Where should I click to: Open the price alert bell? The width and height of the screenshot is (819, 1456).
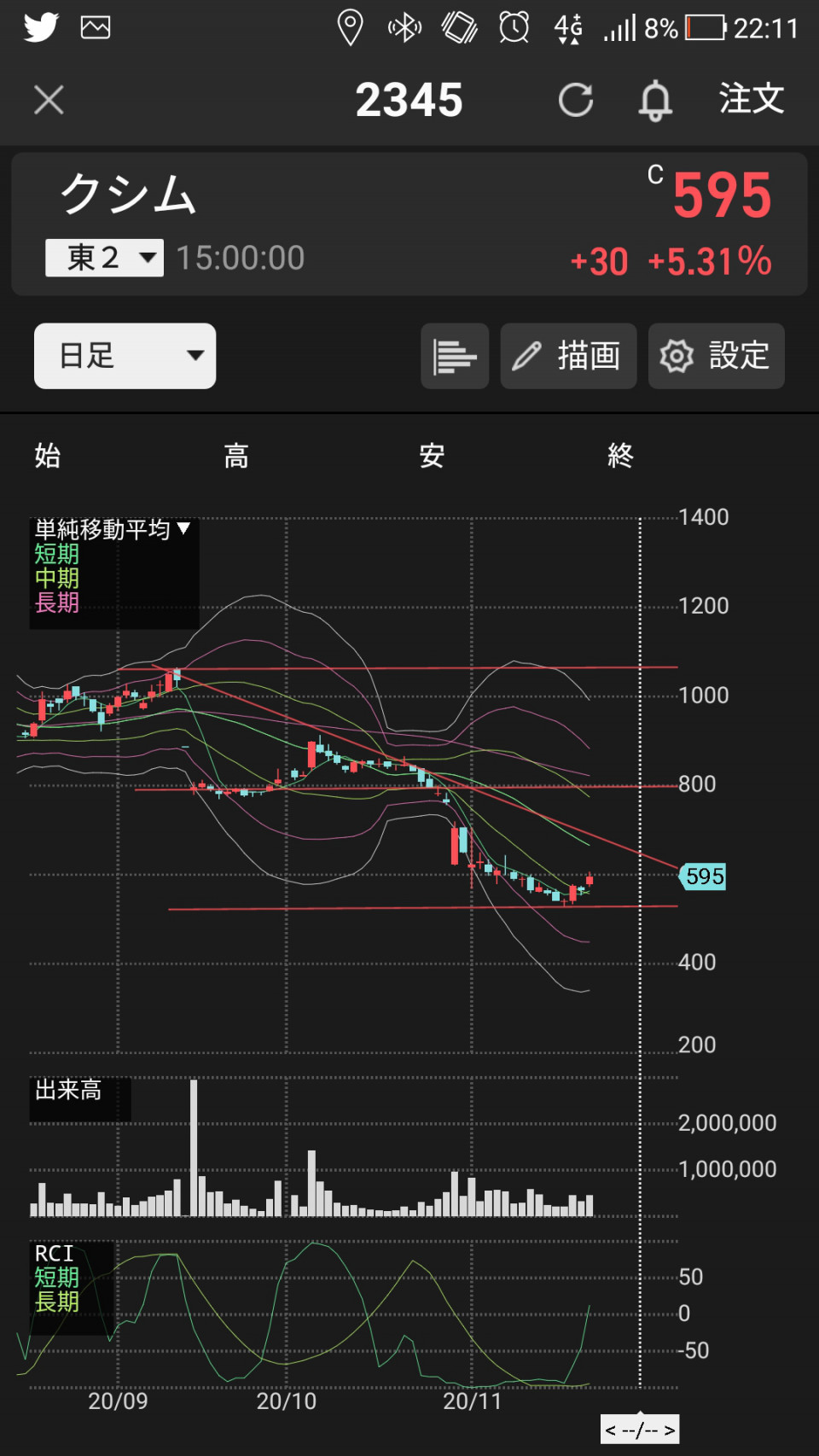pyautogui.click(x=655, y=100)
